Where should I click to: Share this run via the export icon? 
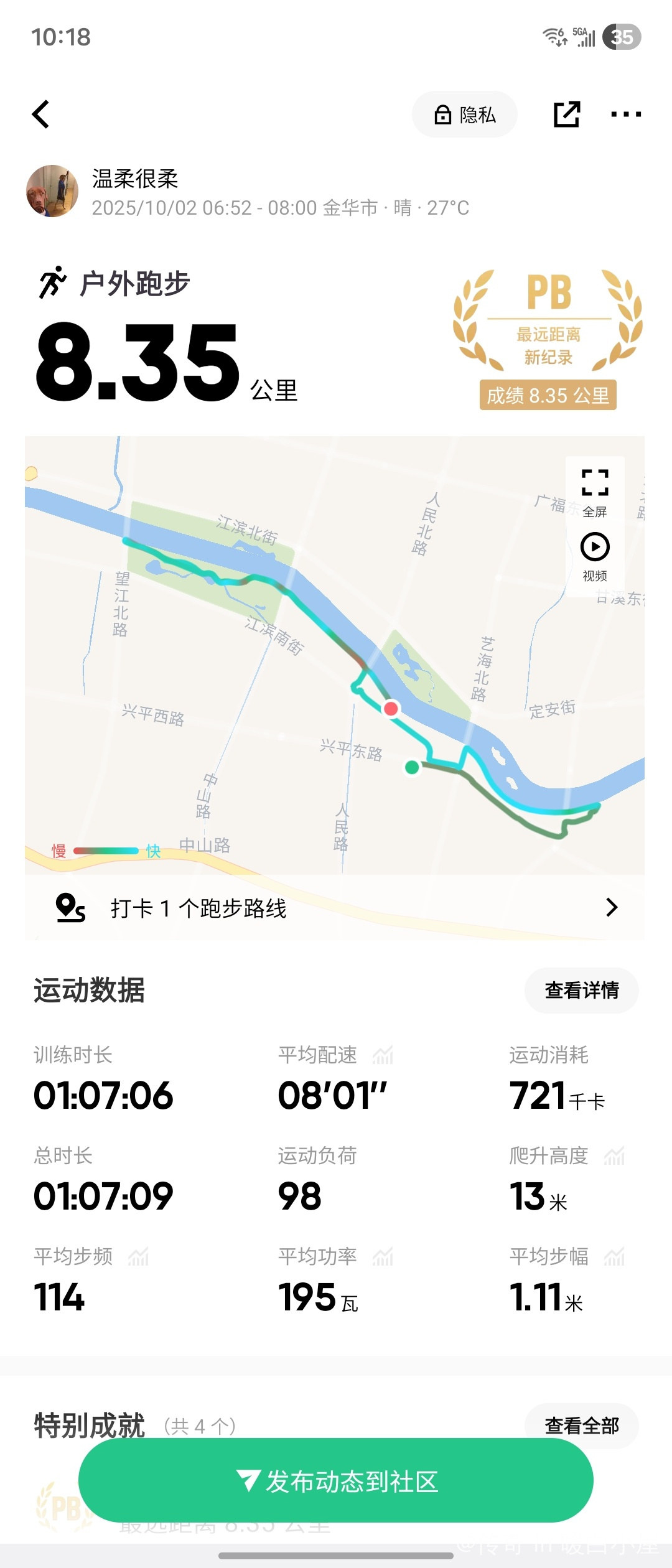click(x=567, y=114)
